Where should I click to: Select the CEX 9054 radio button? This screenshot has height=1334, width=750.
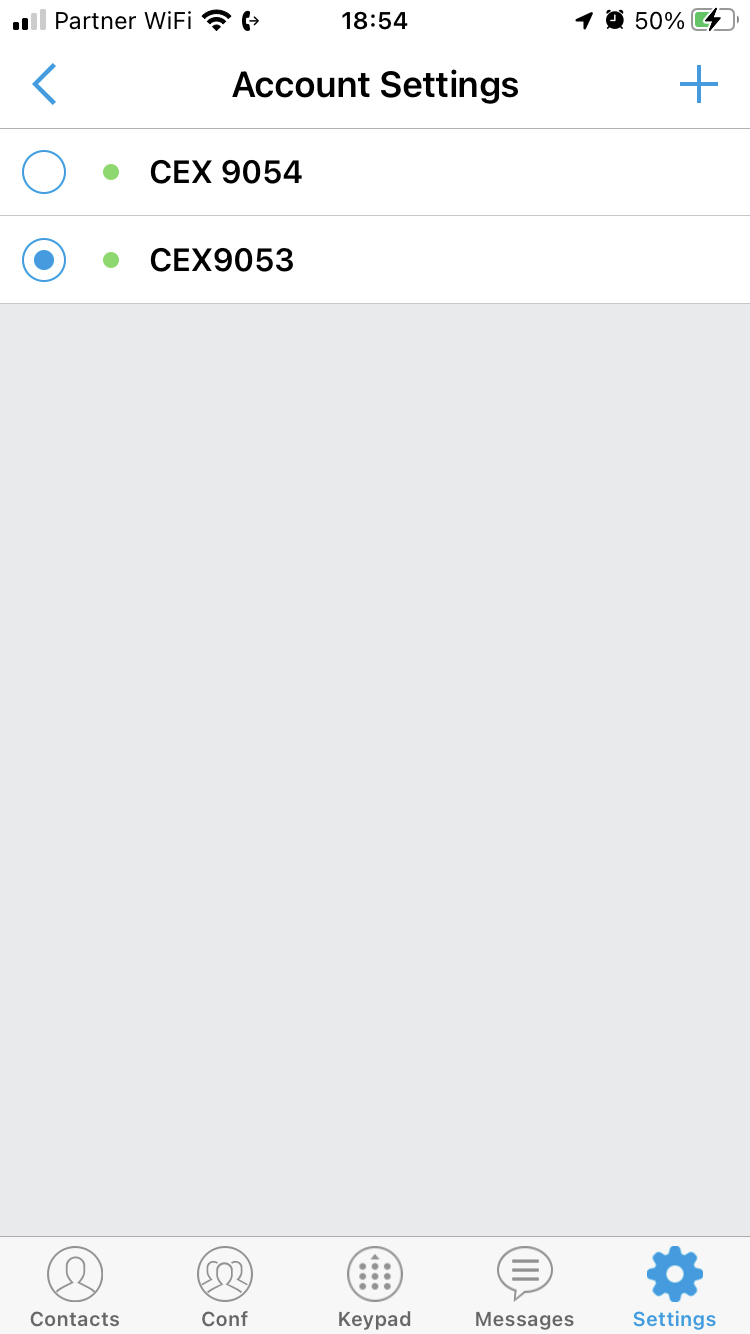pyautogui.click(x=44, y=172)
